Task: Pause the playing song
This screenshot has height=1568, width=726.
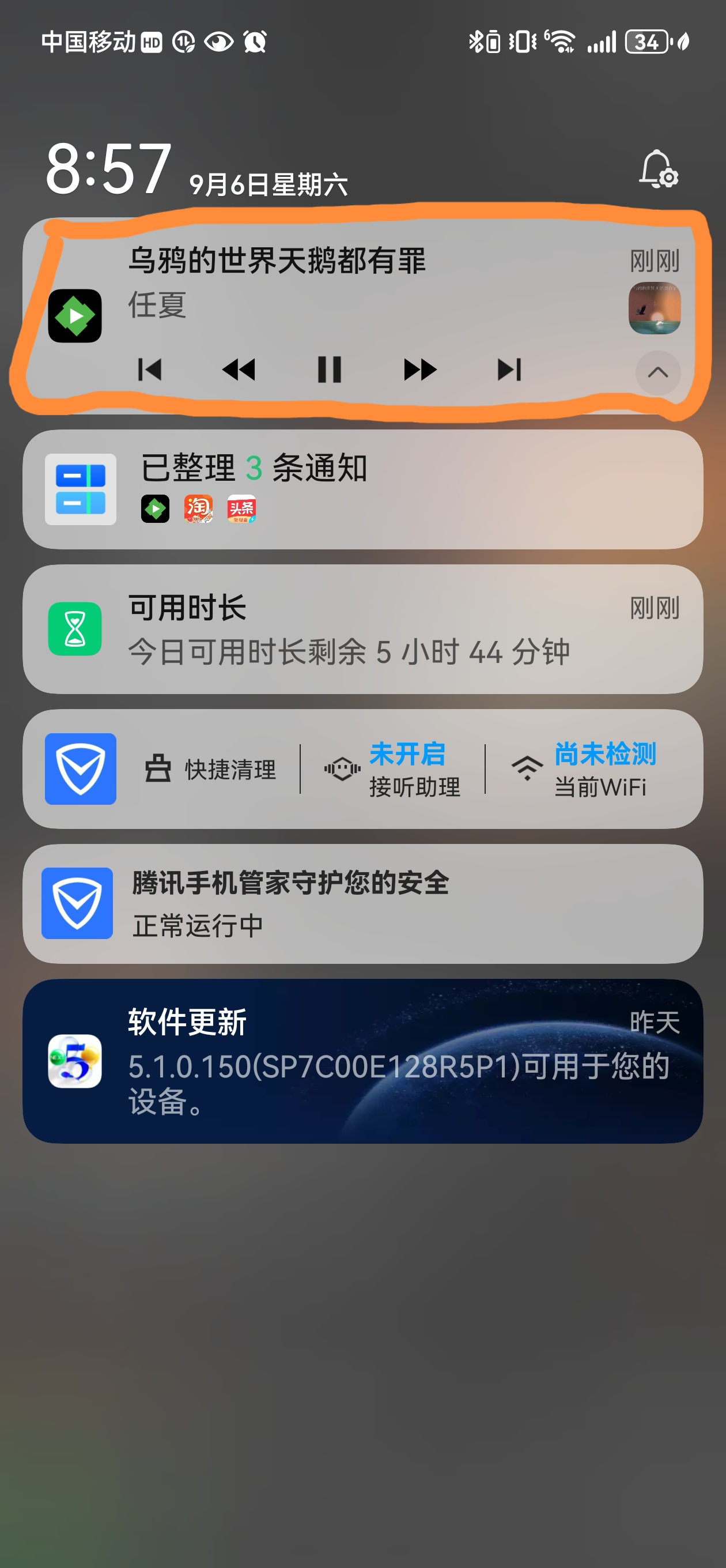Action: click(x=329, y=370)
